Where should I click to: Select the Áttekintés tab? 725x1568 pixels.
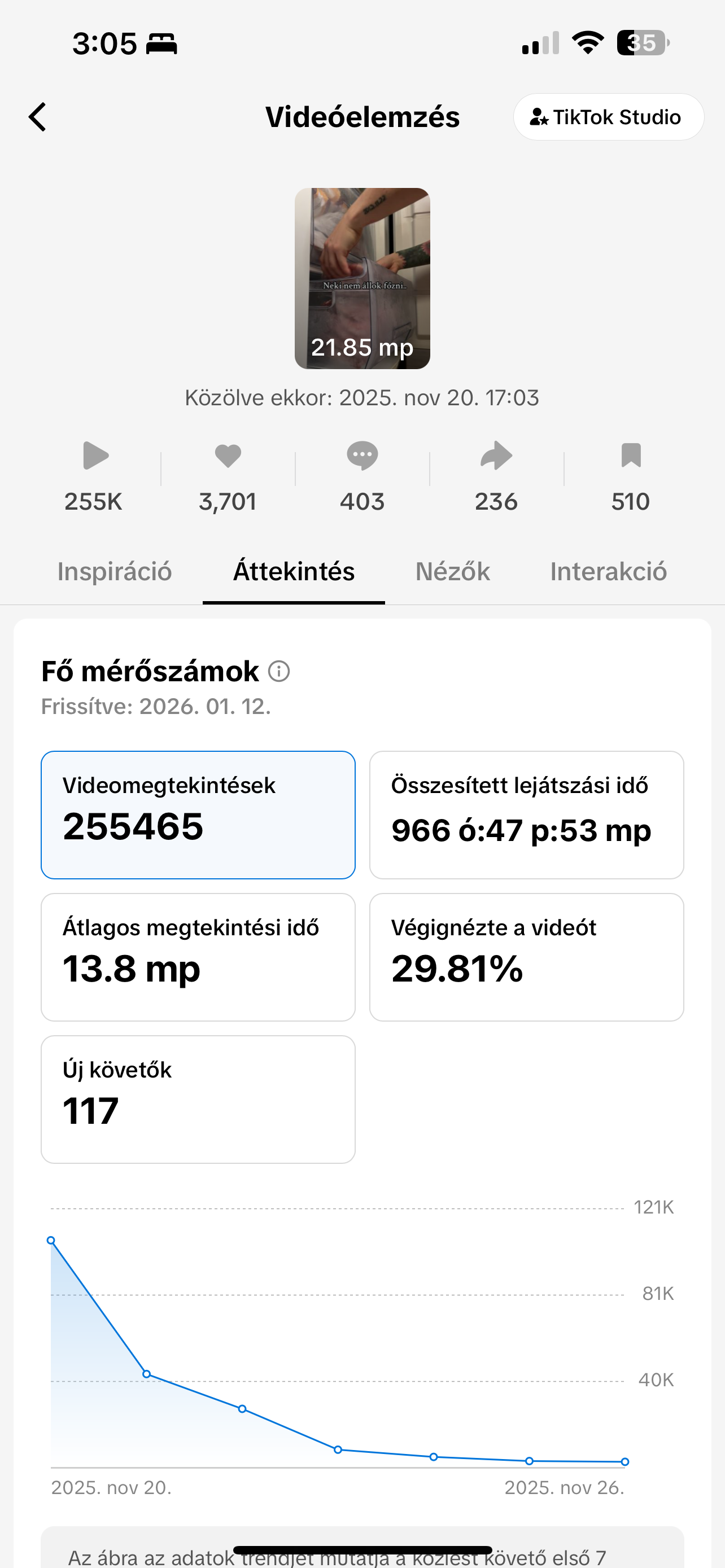click(x=294, y=571)
